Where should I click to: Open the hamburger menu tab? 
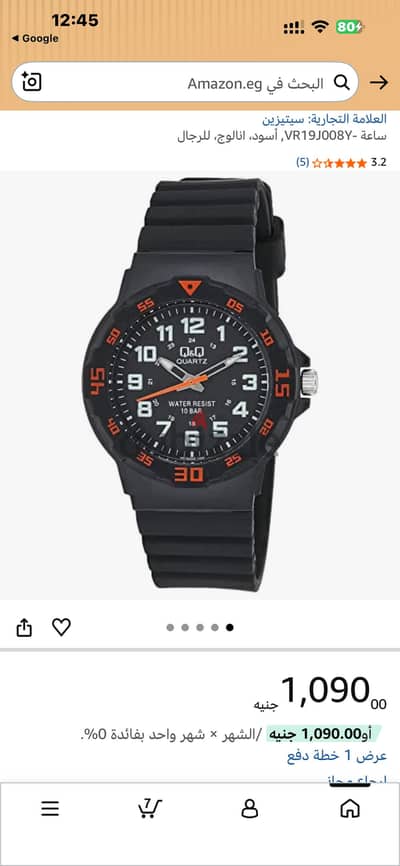coord(50,809)
